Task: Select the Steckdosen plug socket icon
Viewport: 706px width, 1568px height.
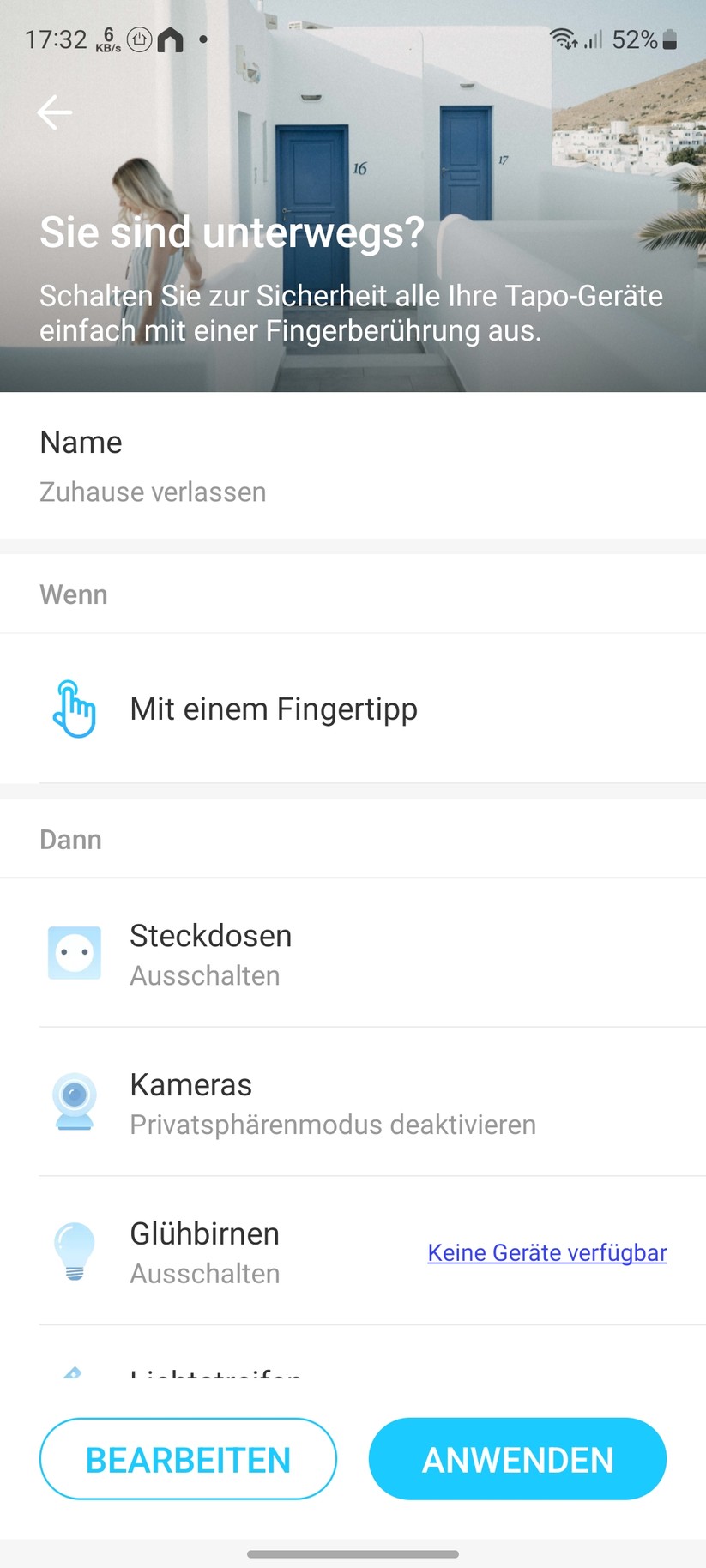Action: pos(75,952)
